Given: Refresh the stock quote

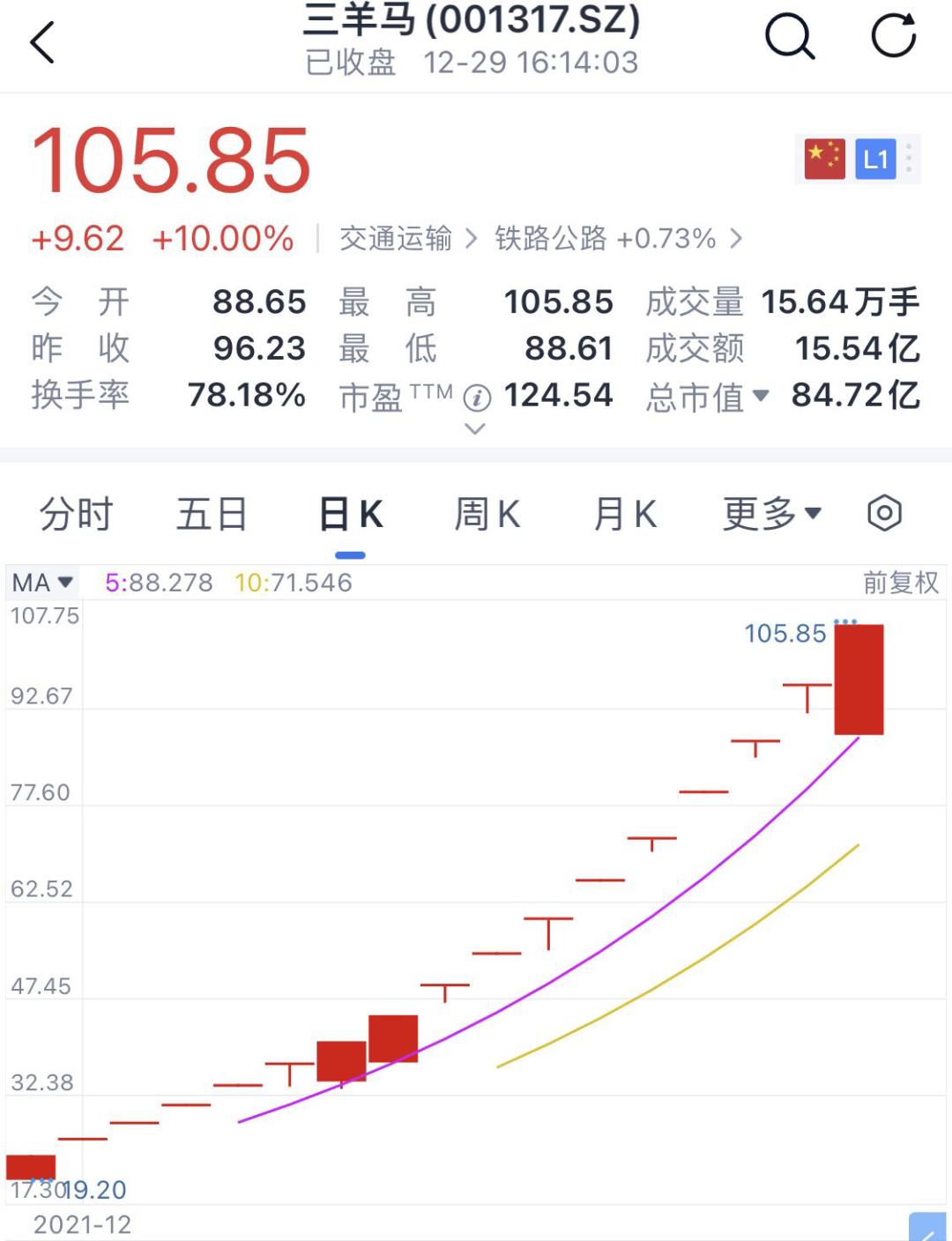Looking at the screenshot, I should [893, 37].
